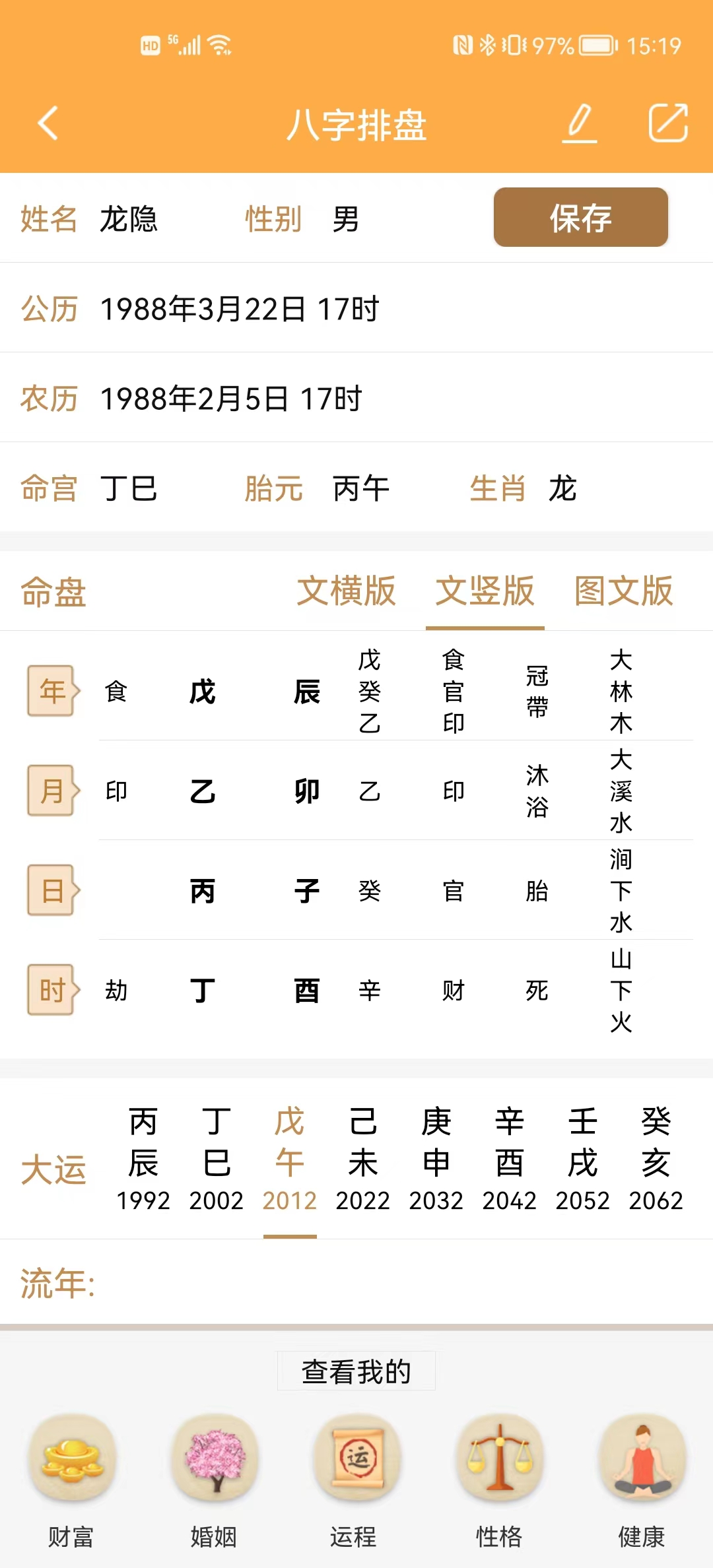Select the 丙辰 1992 大运 period
713x1568 pixels.
[x=143, y=1160]
